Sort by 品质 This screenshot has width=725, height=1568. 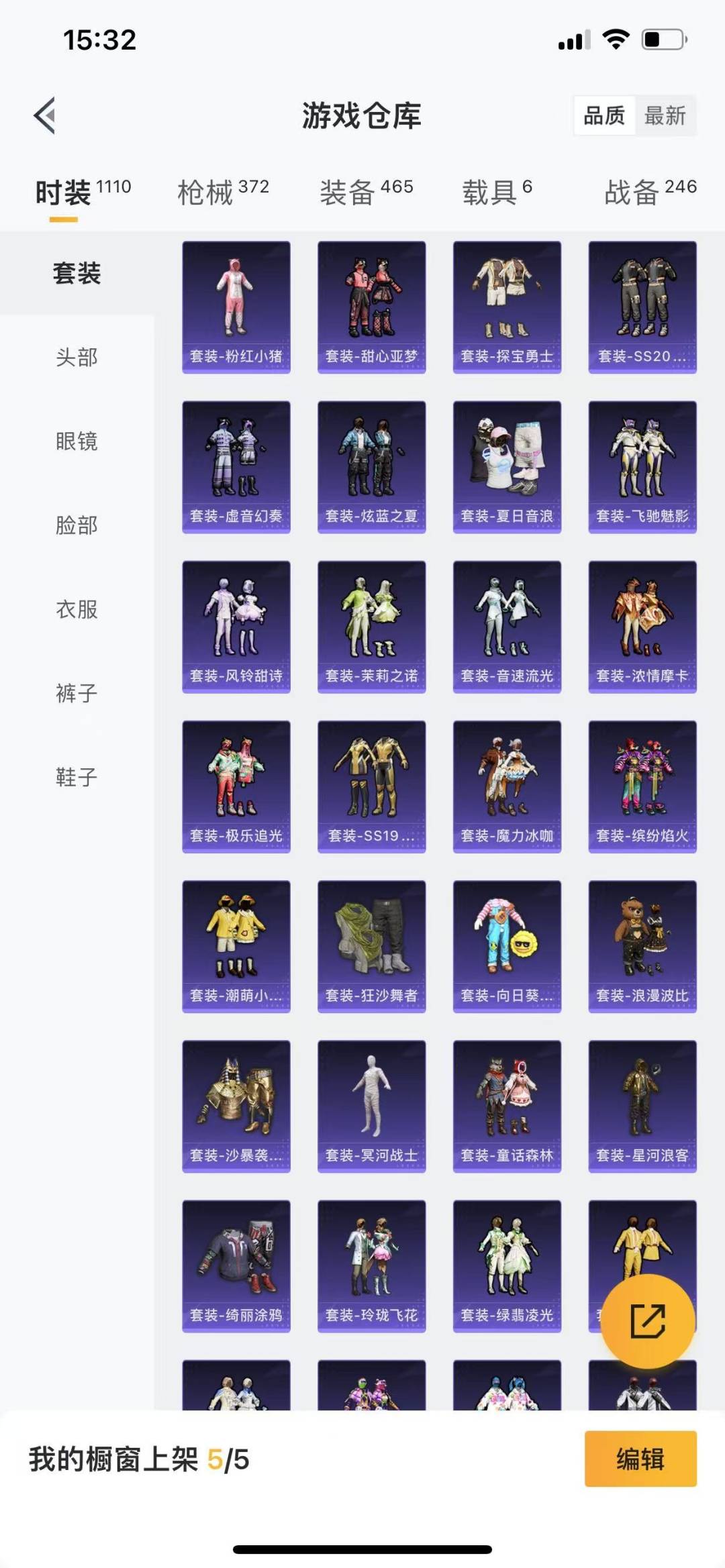click(x=604, y=115)
